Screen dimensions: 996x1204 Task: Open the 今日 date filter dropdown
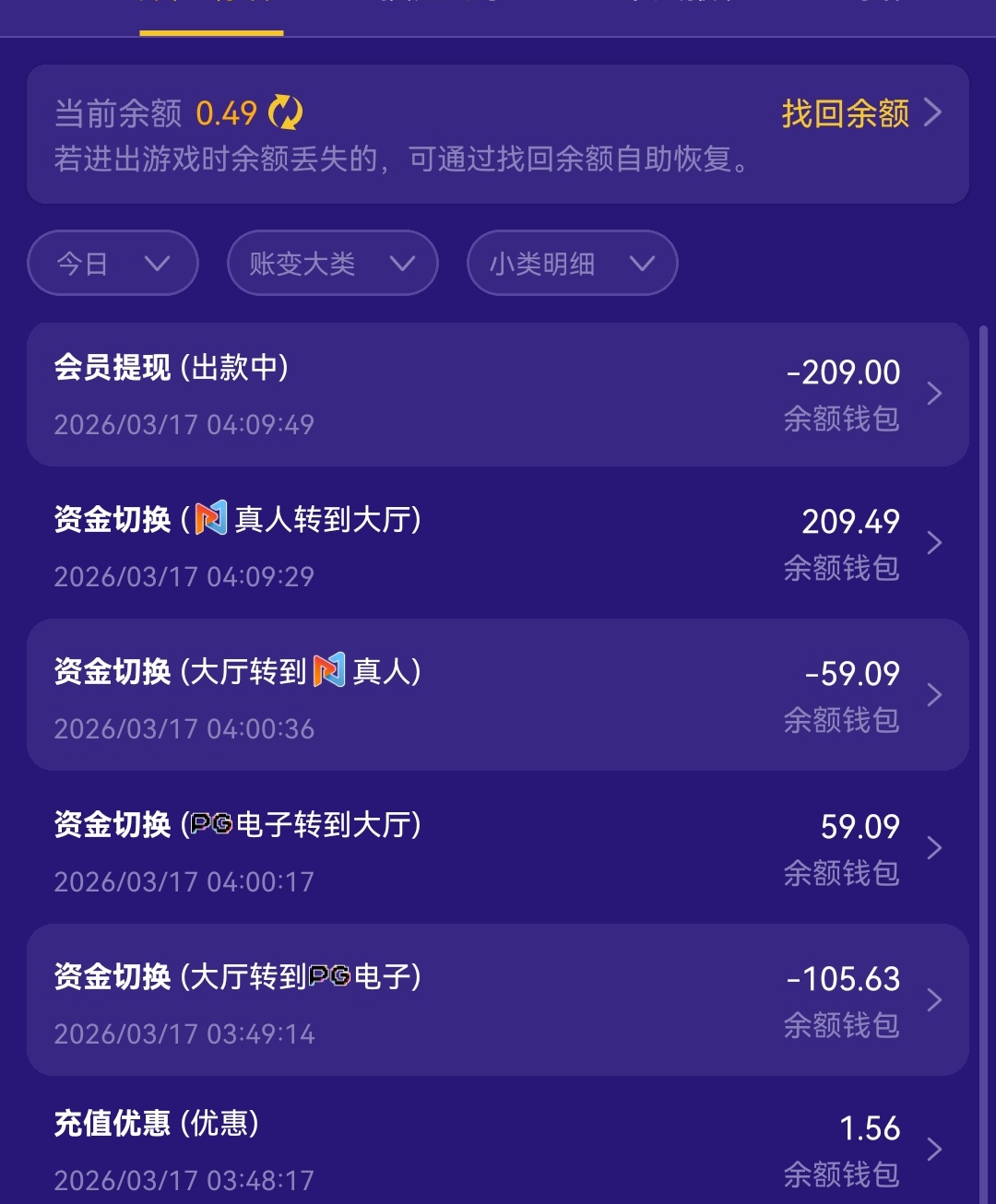coord(112,263)
